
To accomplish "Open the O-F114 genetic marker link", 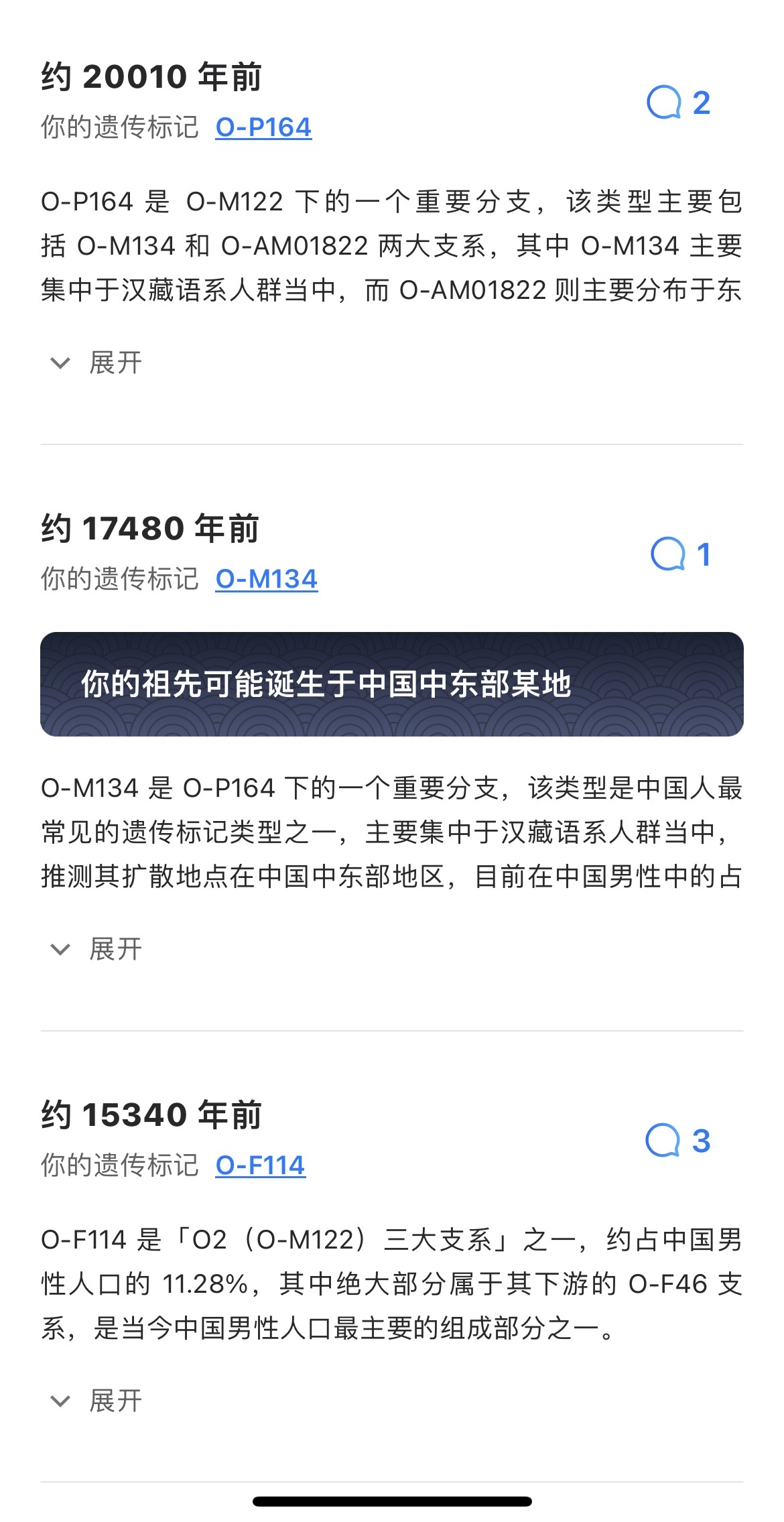I will pyautogui.click(x=260, y=1165).
